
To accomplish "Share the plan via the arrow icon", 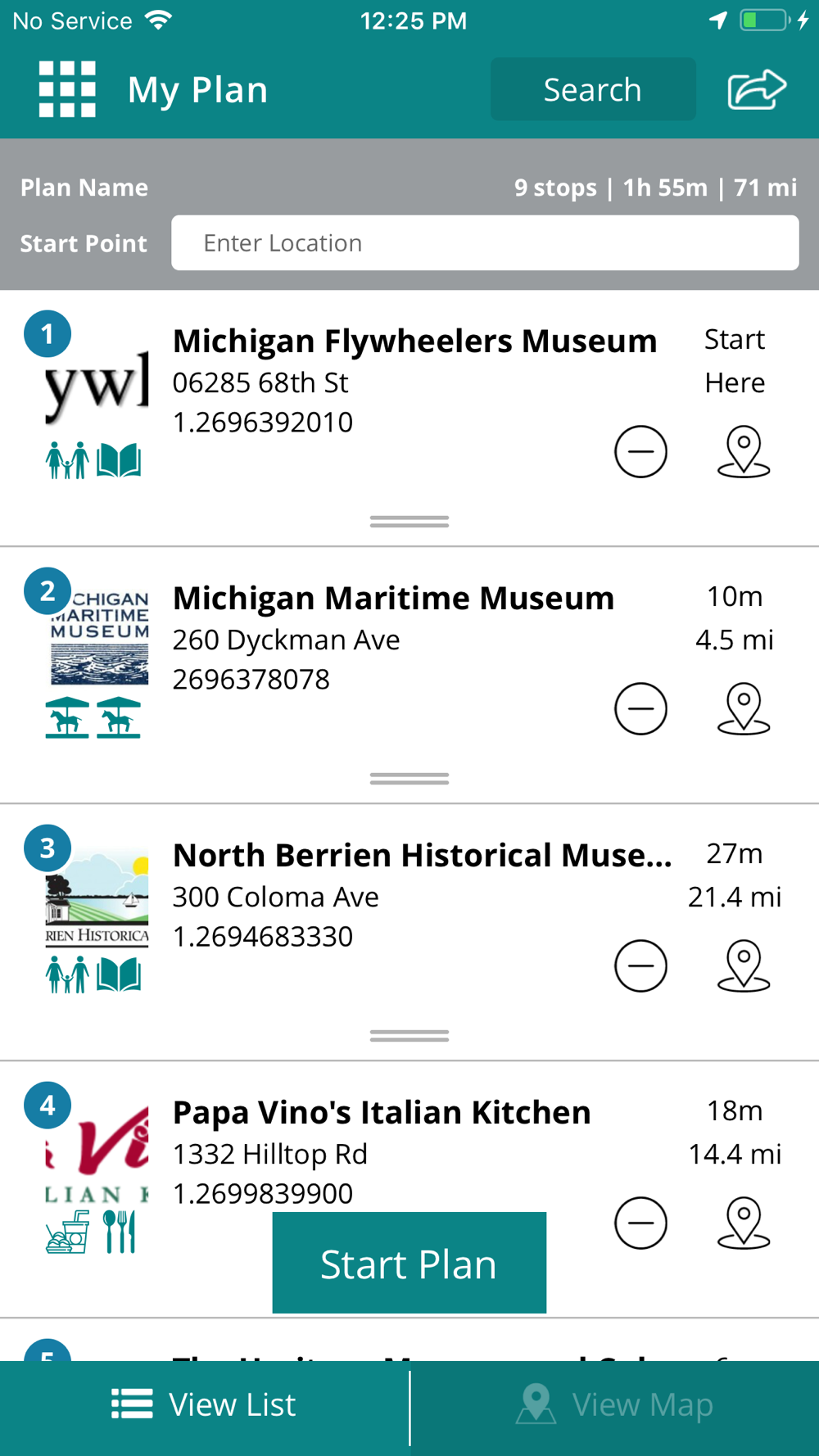I will click(x=757, y=89).
